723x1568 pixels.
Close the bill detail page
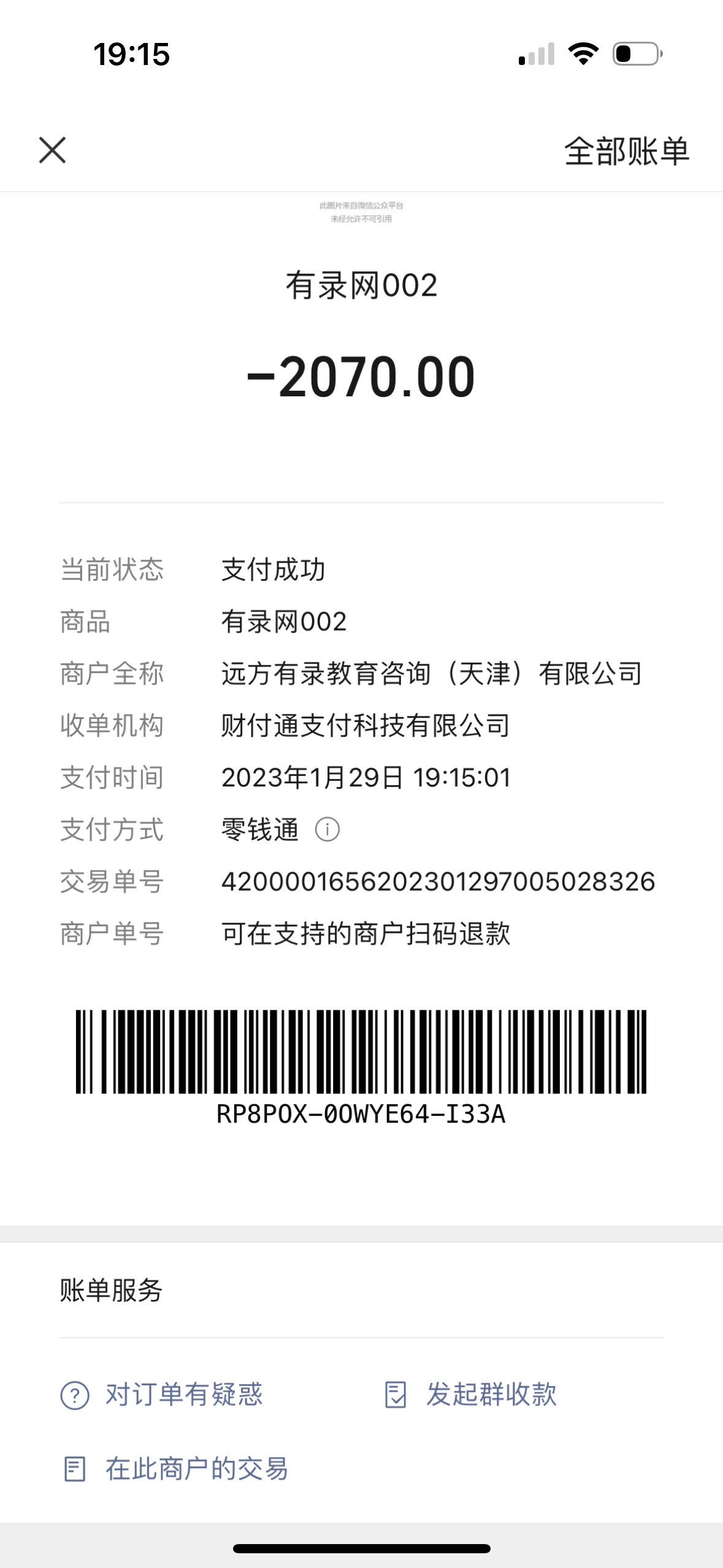(x=52, y=150)
